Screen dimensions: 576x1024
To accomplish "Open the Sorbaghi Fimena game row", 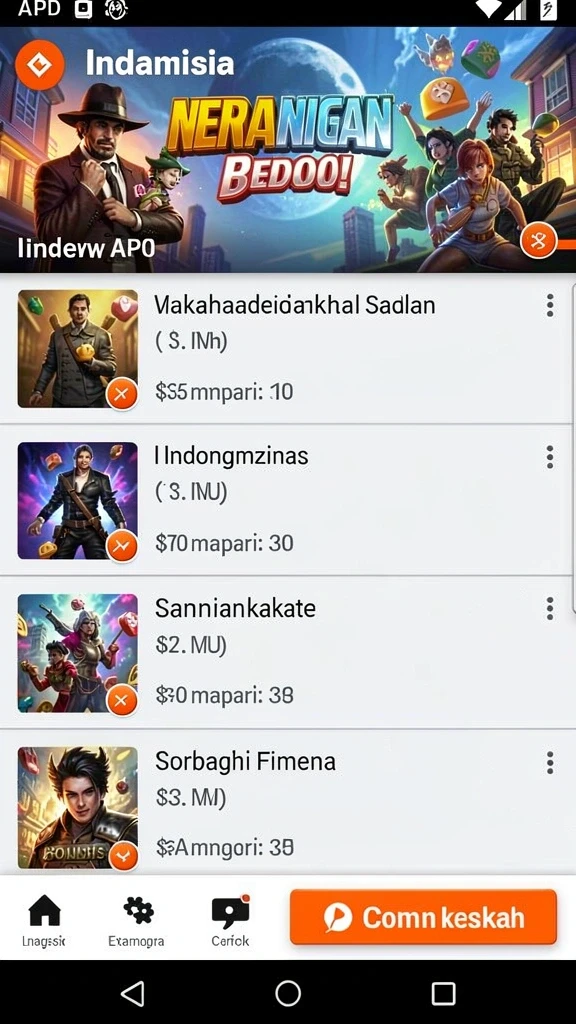I will click(x=288, y=802).
